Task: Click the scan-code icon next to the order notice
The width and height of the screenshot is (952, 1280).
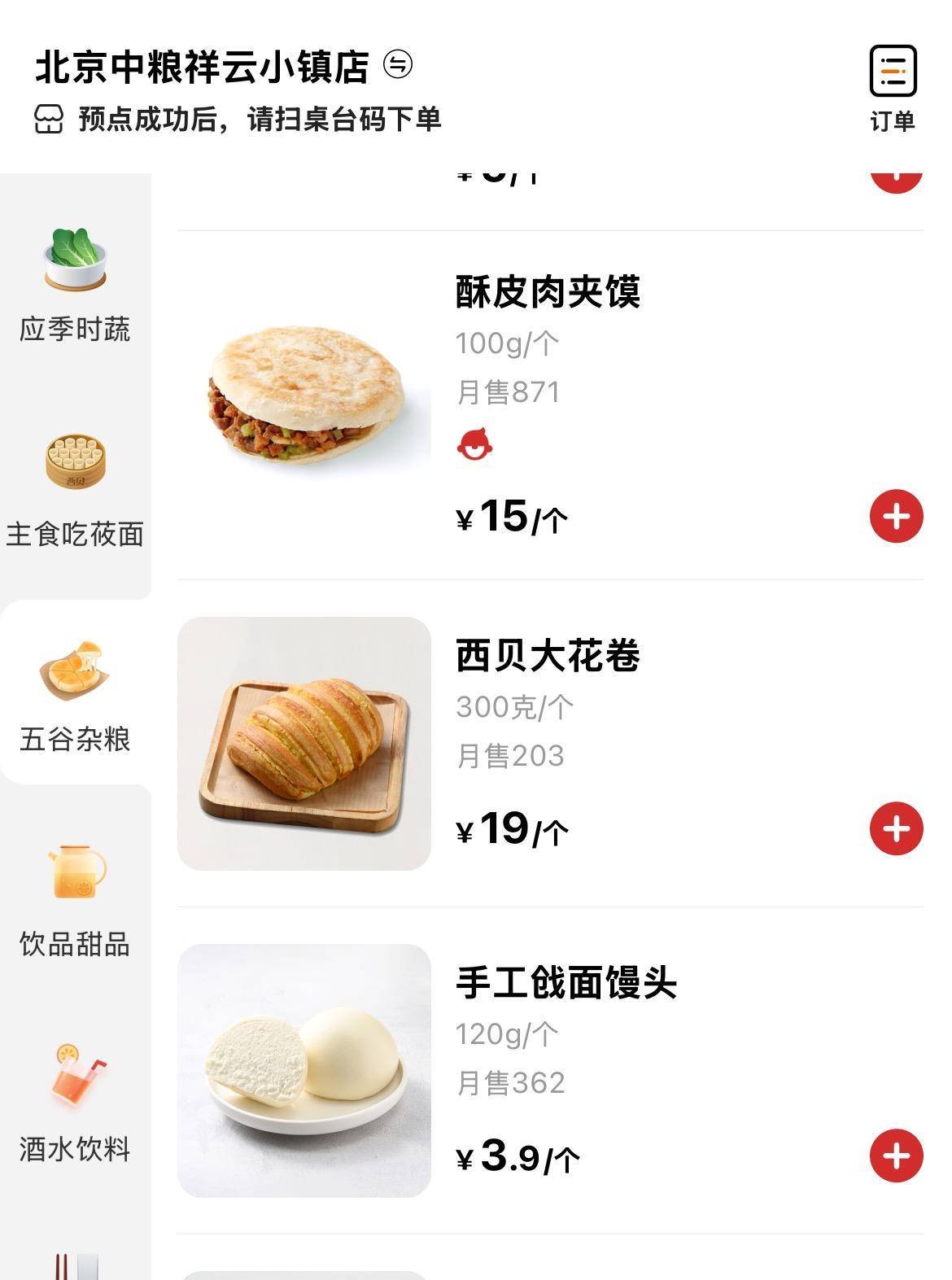Action: [49, 119]
